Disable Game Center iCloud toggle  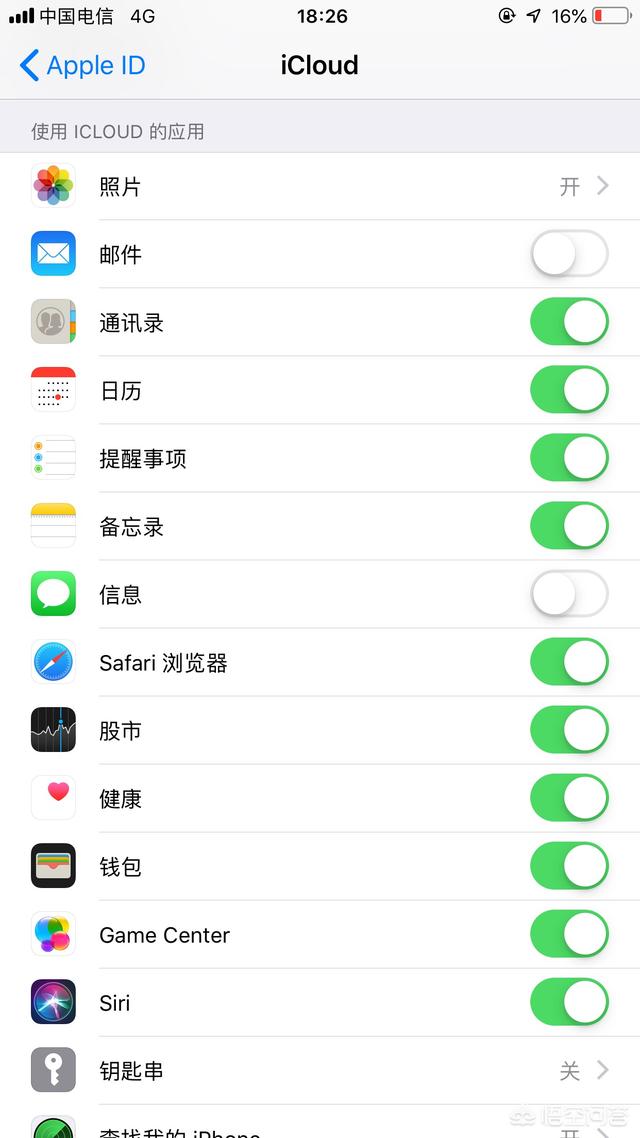(x=570, y=934)
